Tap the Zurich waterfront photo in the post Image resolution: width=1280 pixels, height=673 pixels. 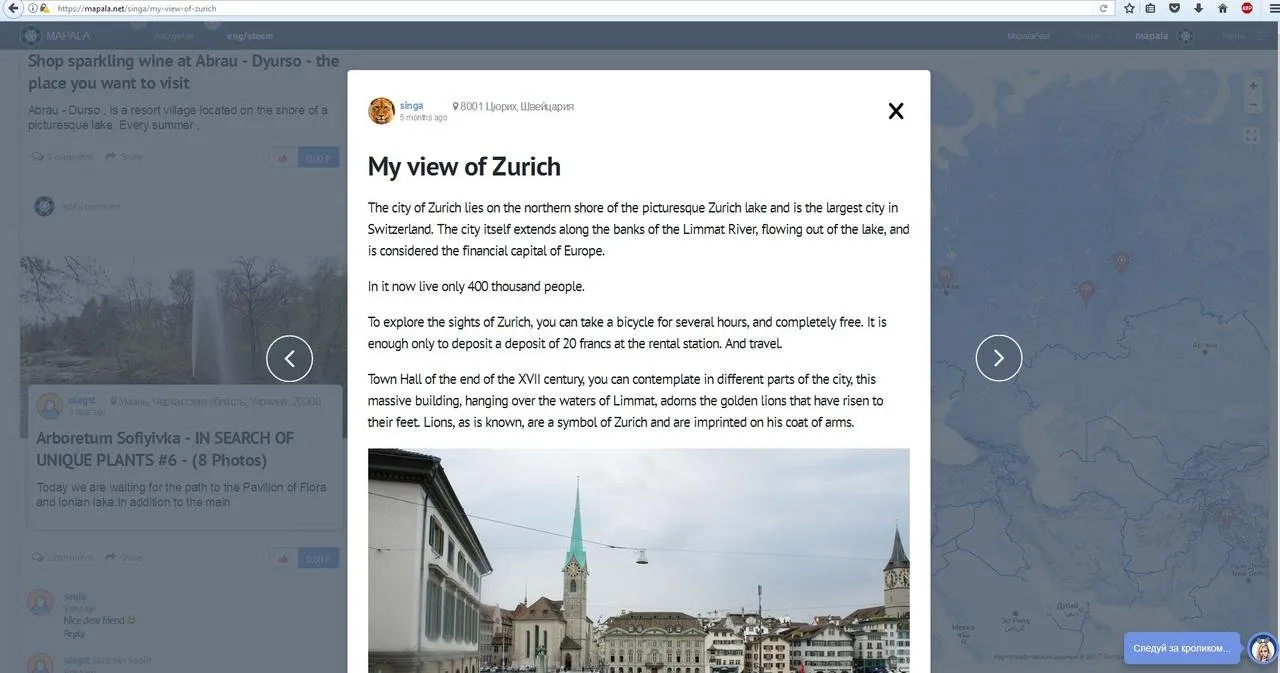click(638, 560)
